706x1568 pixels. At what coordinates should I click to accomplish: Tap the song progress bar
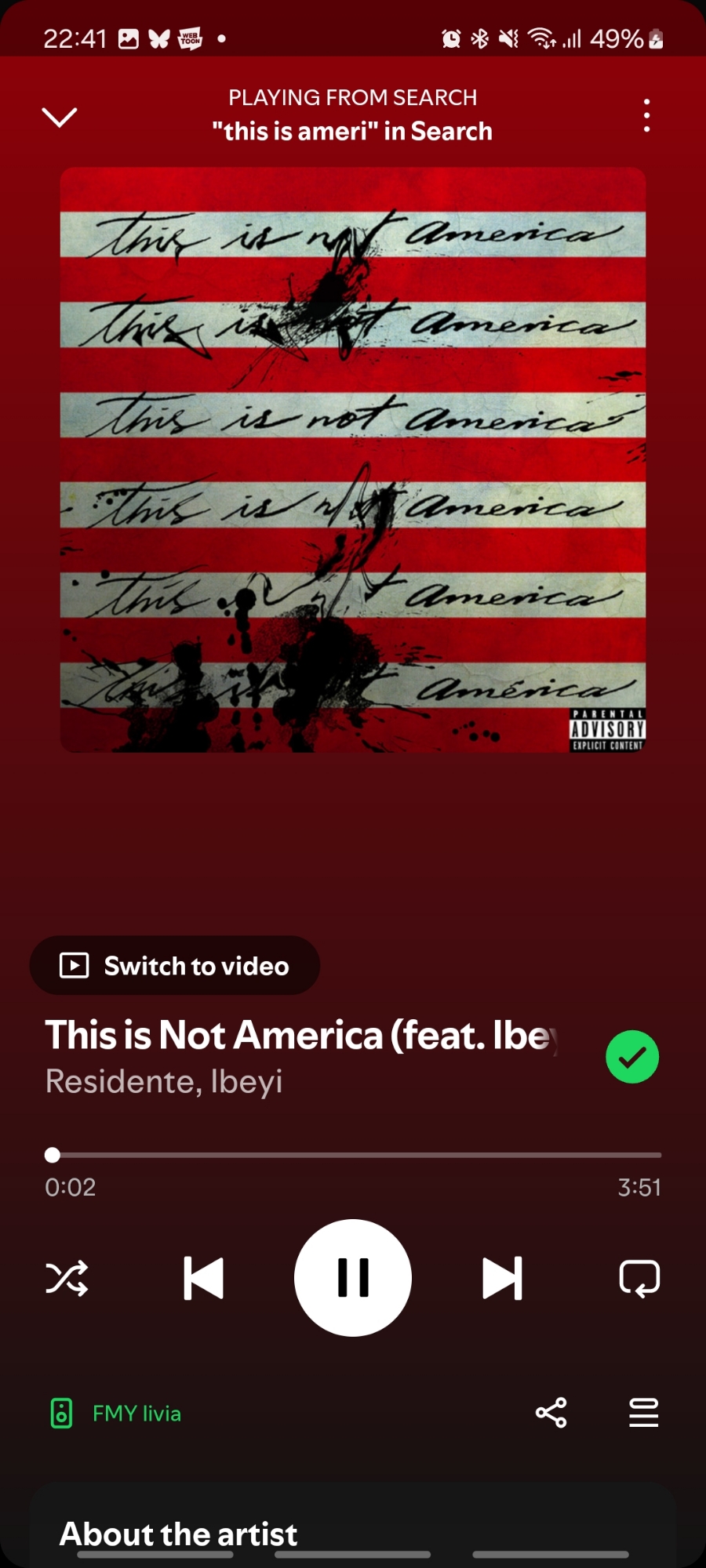(x=353, y=1155)
